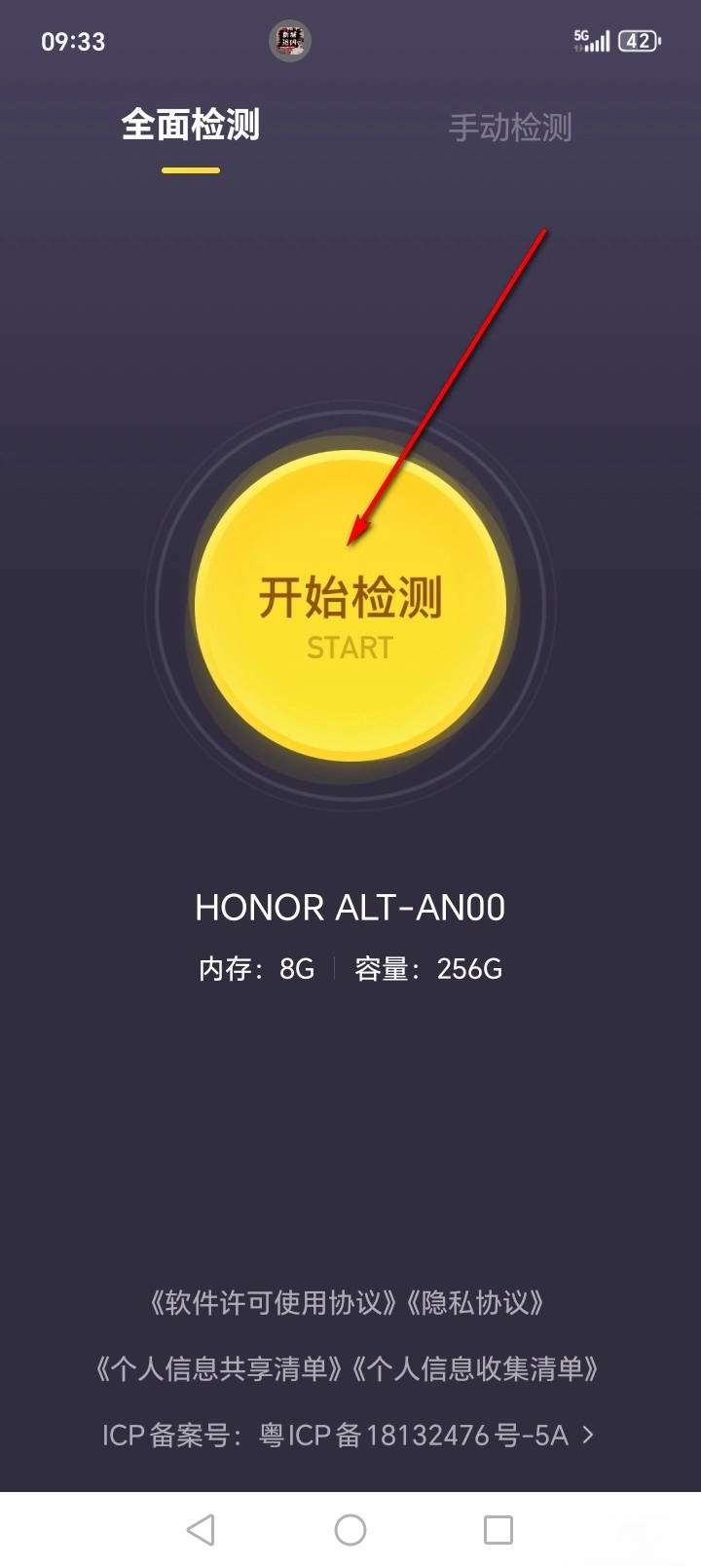Tap the yellow 开始检测 START button
701x1568 pixels.
[x=350, y=606]
